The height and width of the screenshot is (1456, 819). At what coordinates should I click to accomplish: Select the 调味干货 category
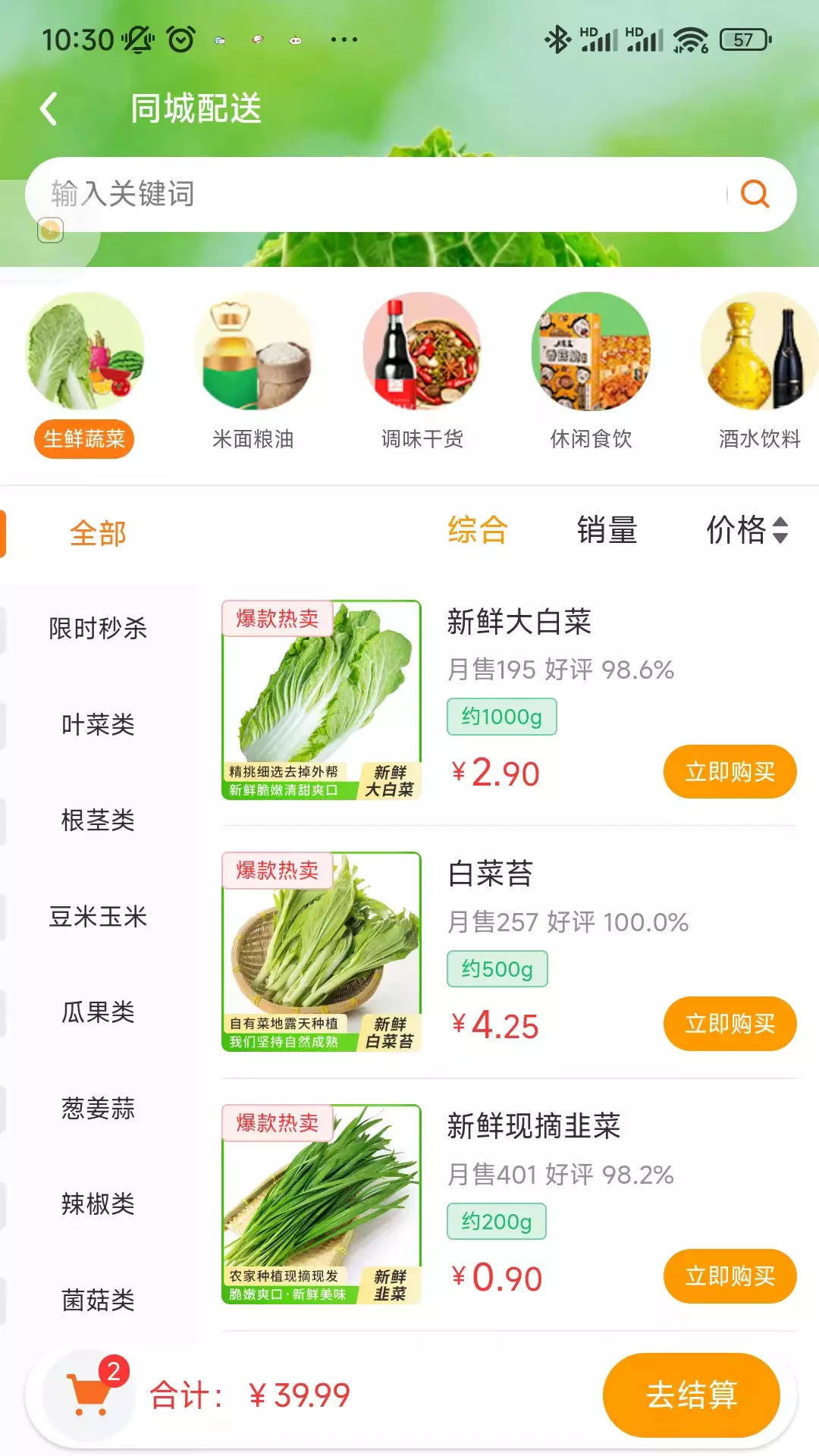pyautogui.click(x=422, y=372)
